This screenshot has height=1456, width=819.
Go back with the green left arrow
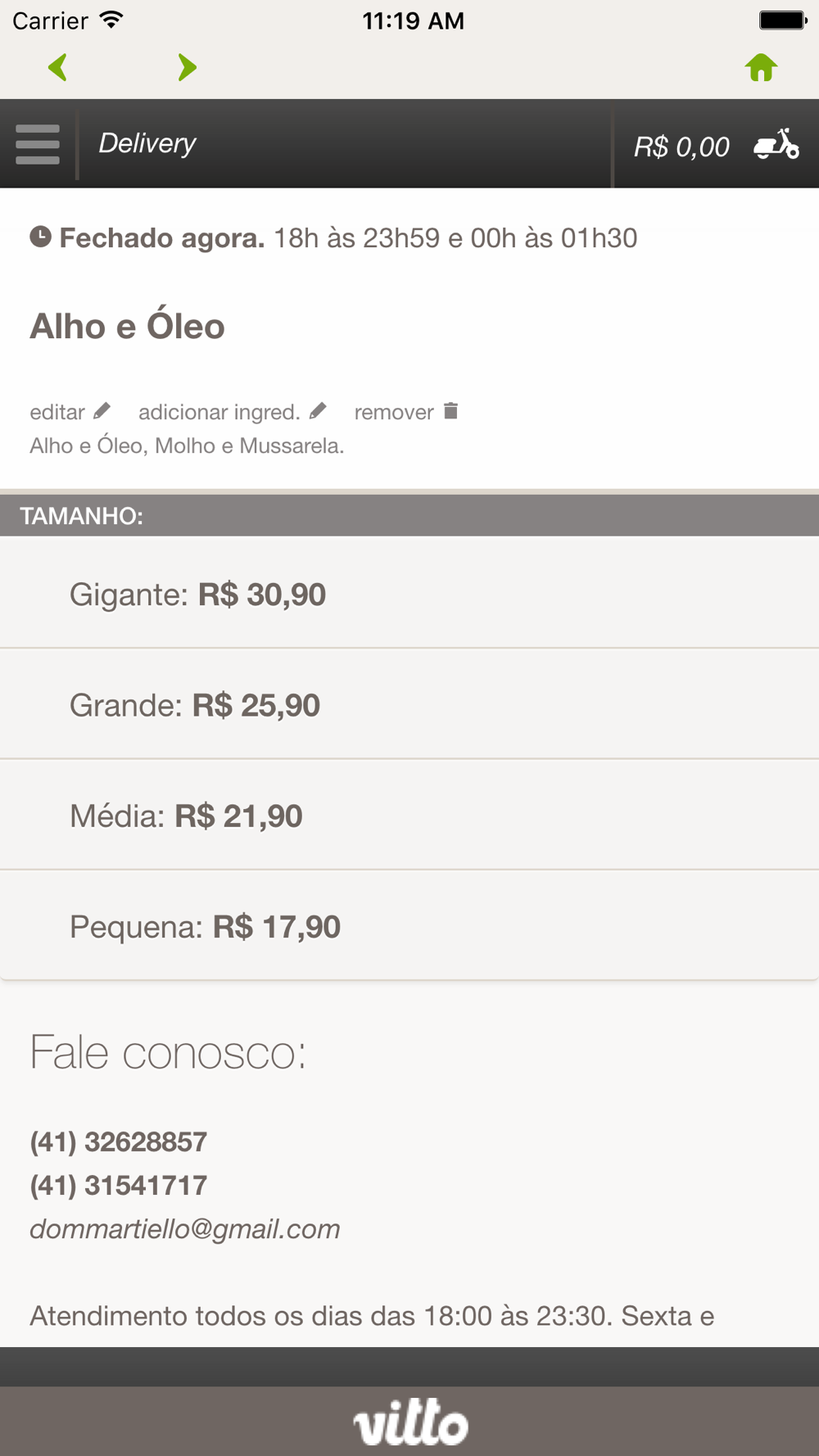coord(58,67)
